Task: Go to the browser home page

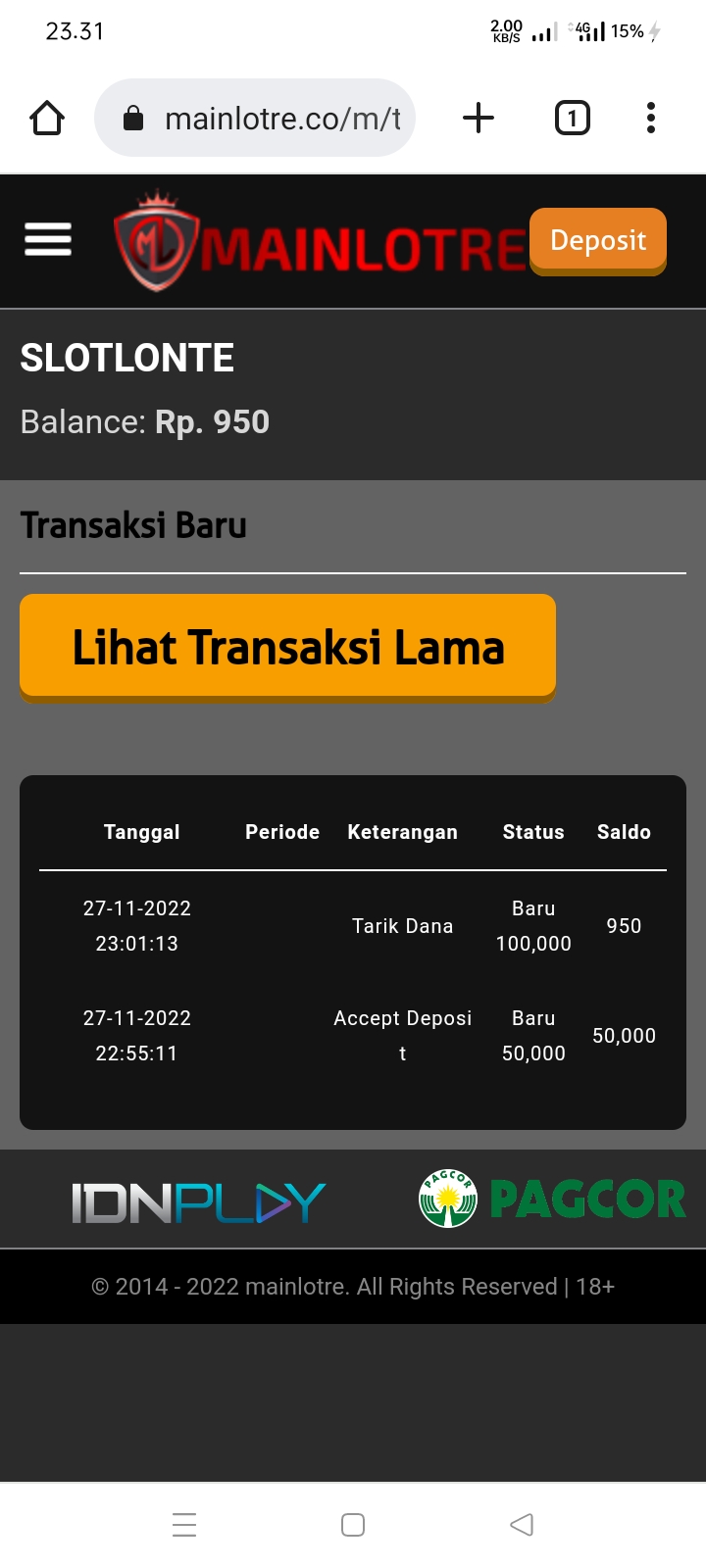Action: coord(47,119)
